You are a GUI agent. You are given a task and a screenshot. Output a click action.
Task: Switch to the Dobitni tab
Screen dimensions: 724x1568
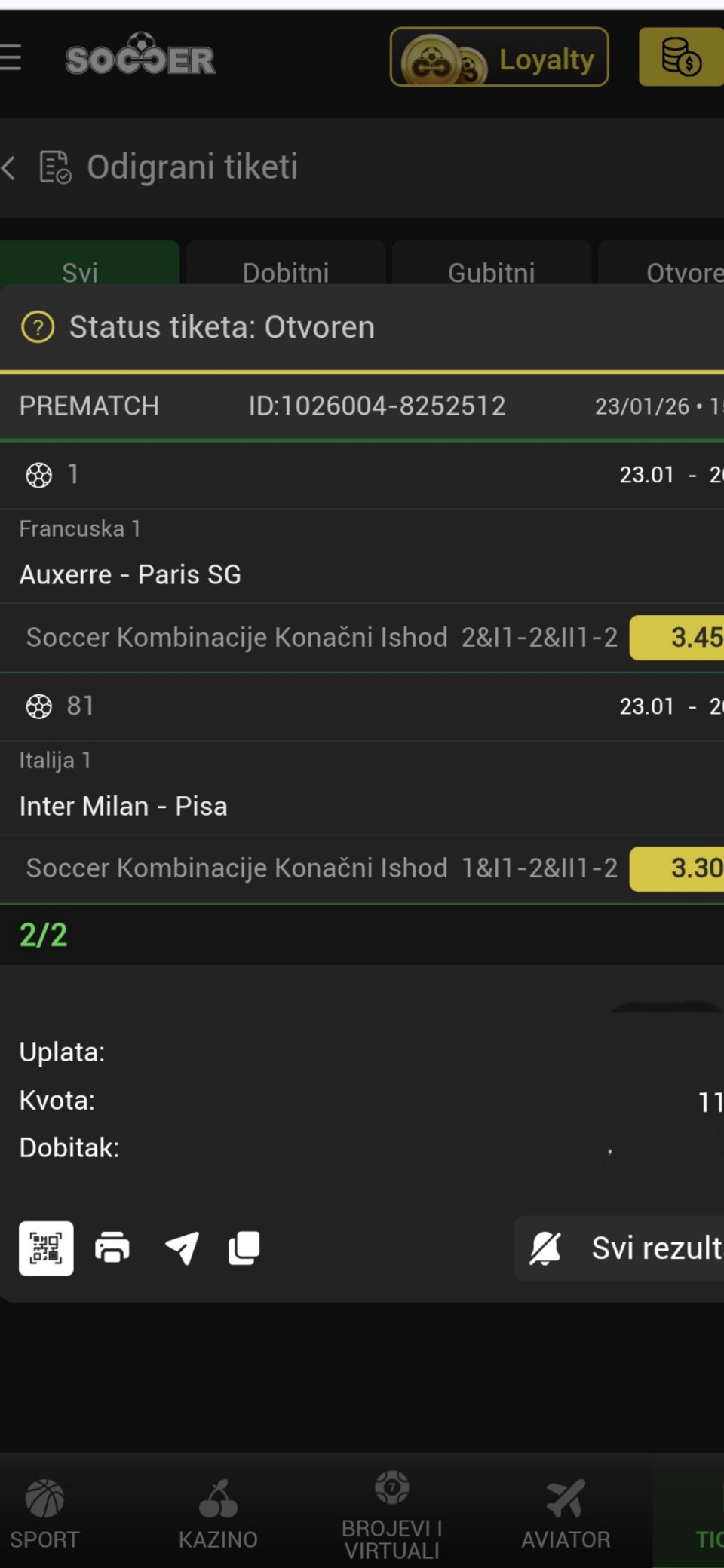tap(286, 271)
